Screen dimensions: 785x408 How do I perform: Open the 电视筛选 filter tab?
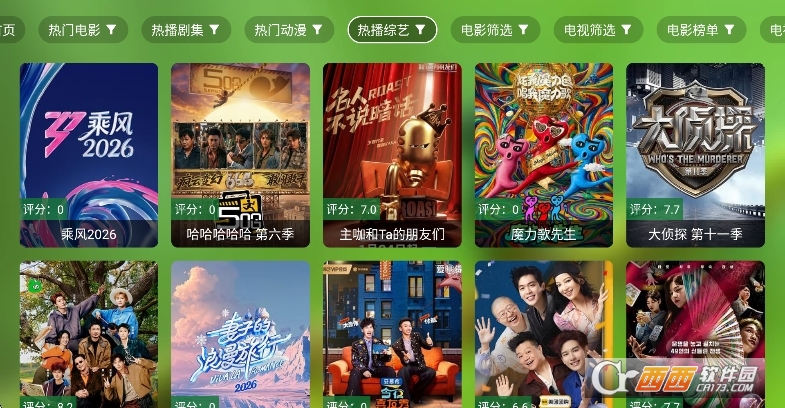[598, 30]
